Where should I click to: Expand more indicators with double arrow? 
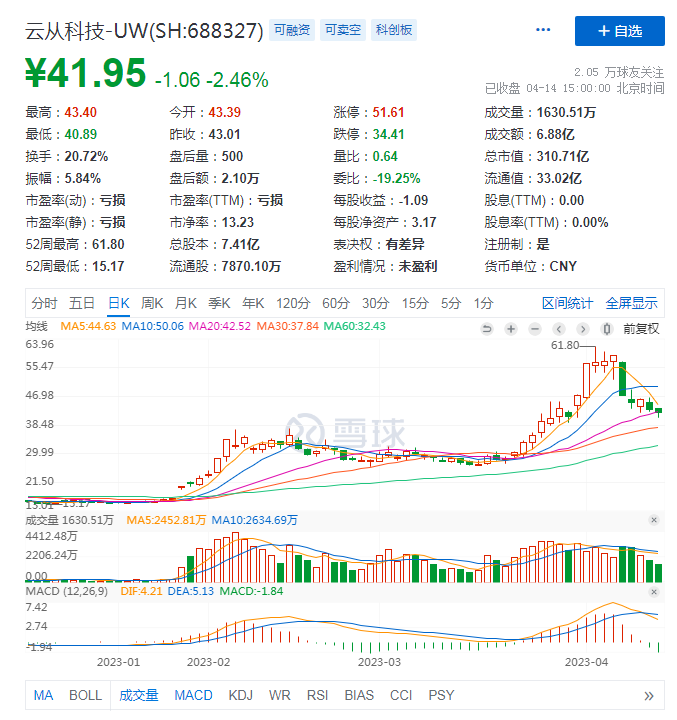[x=648, y=695]
